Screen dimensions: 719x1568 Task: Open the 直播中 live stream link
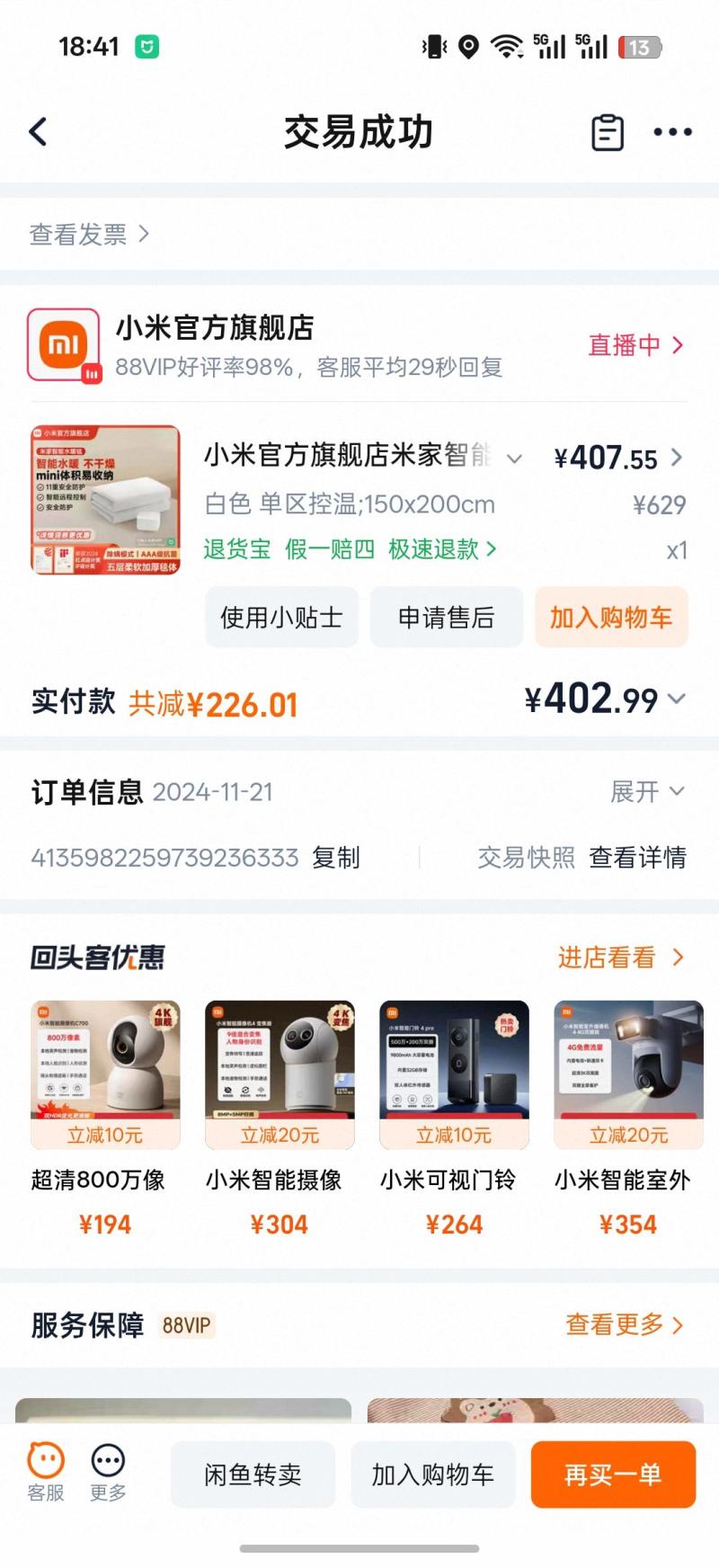[635, 345]
